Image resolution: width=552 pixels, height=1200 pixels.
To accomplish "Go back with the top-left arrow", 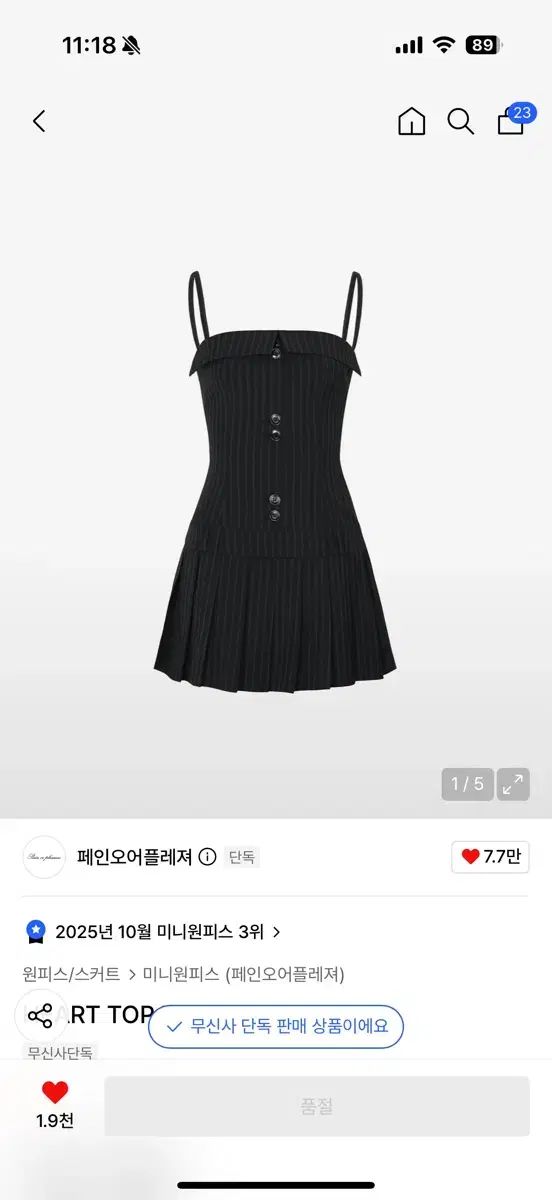I will pyautogui.click(x=39, y=121).
